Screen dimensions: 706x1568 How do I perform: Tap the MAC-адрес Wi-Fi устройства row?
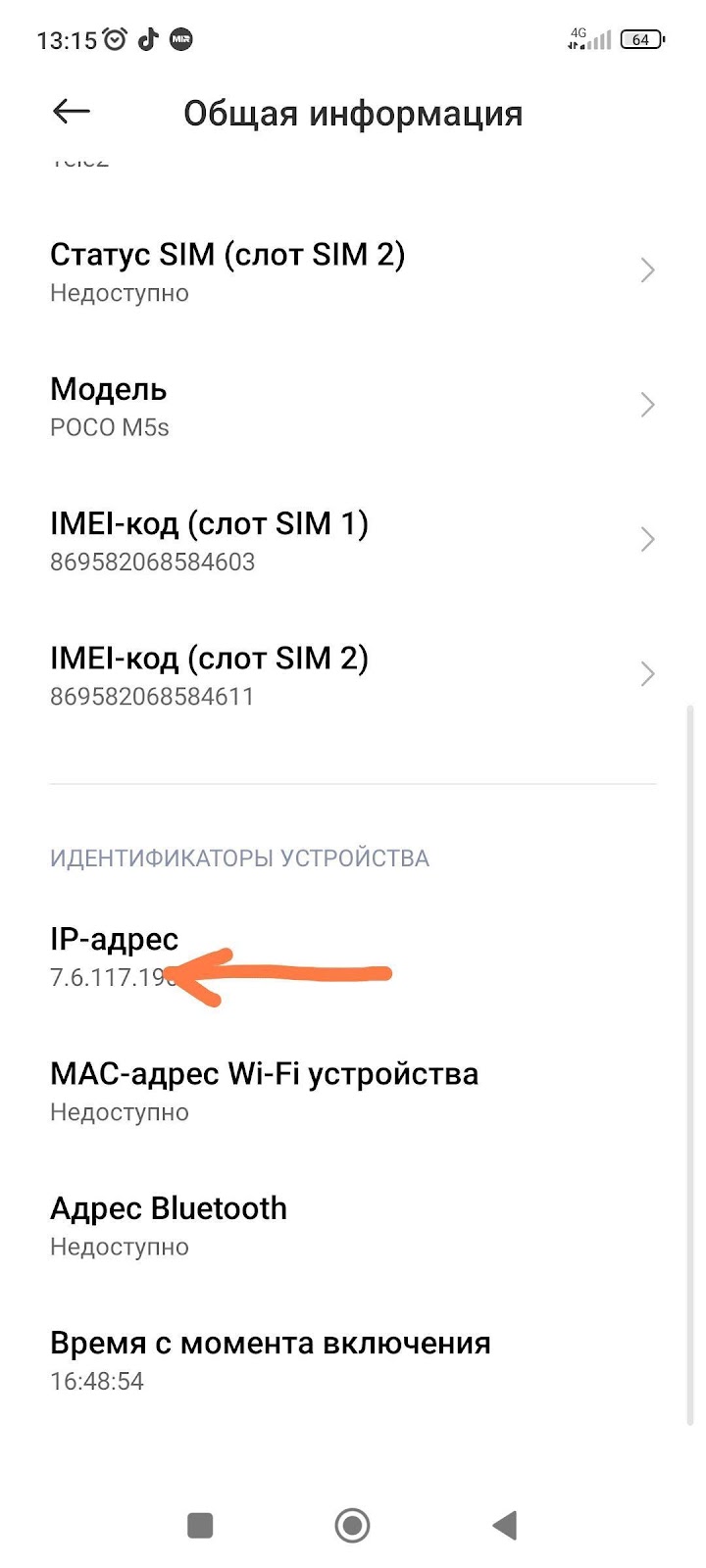[353, 1091]
